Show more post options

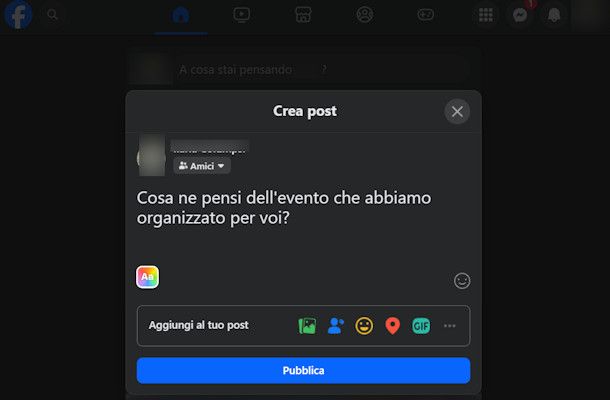[450, 326]
